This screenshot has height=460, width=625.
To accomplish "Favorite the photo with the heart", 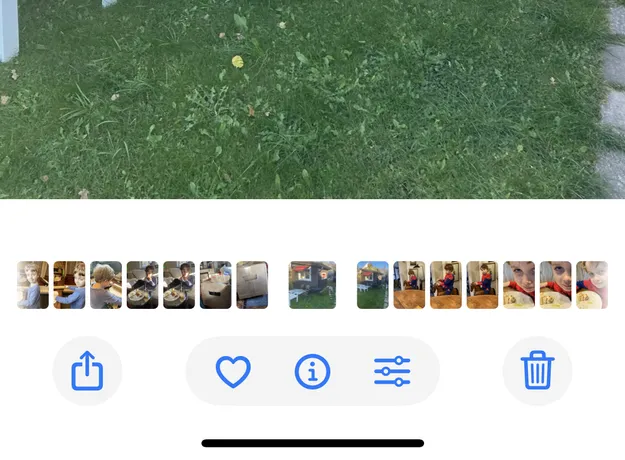I will pyautogui.click(x=233, y=371).
